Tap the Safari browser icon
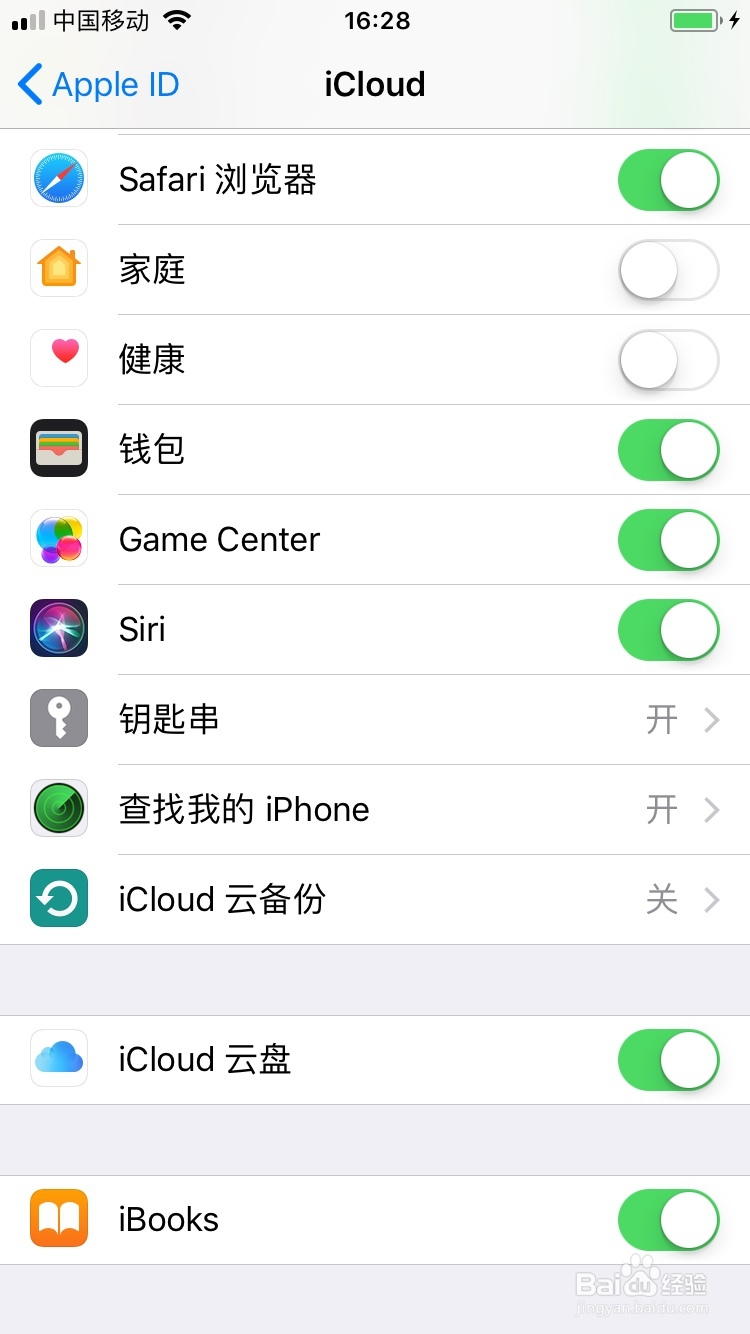 point(58,179)
